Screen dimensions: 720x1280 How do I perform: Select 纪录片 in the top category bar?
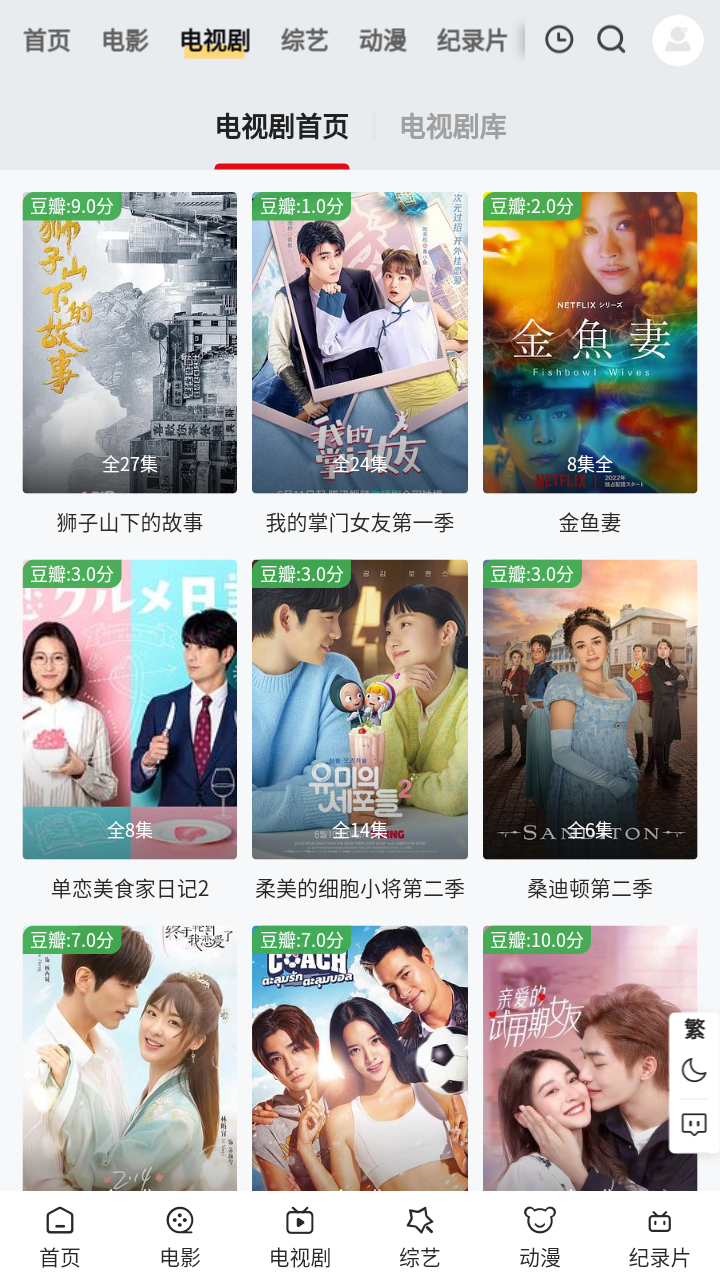[472, 41]
